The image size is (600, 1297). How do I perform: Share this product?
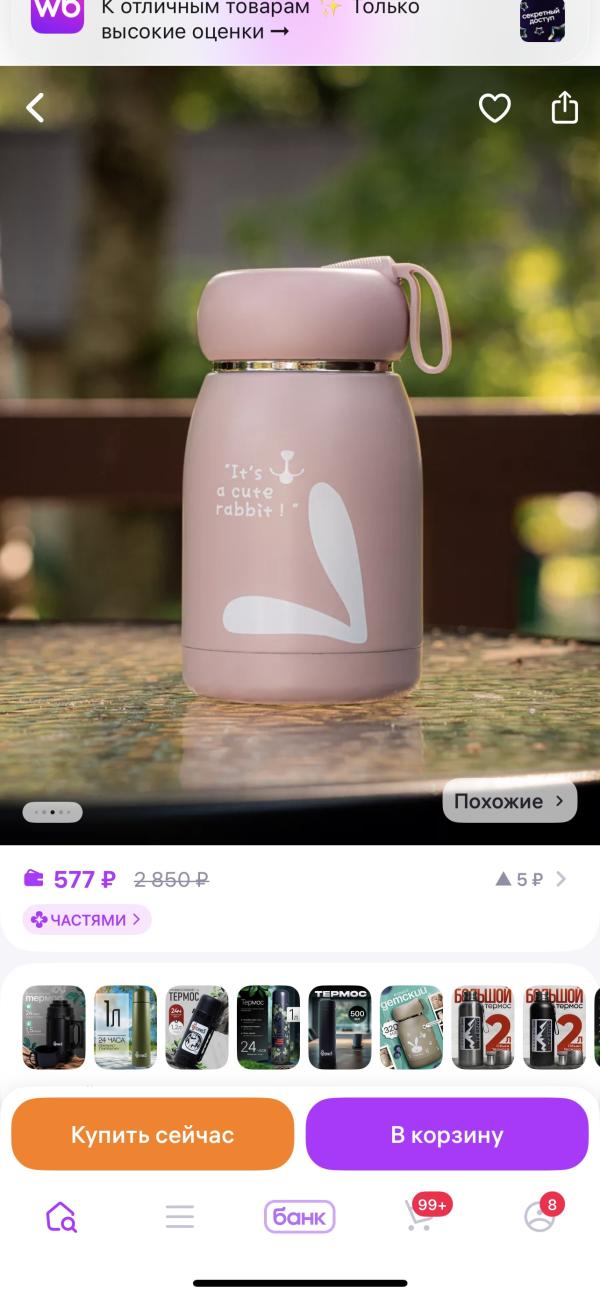[565, 107]
